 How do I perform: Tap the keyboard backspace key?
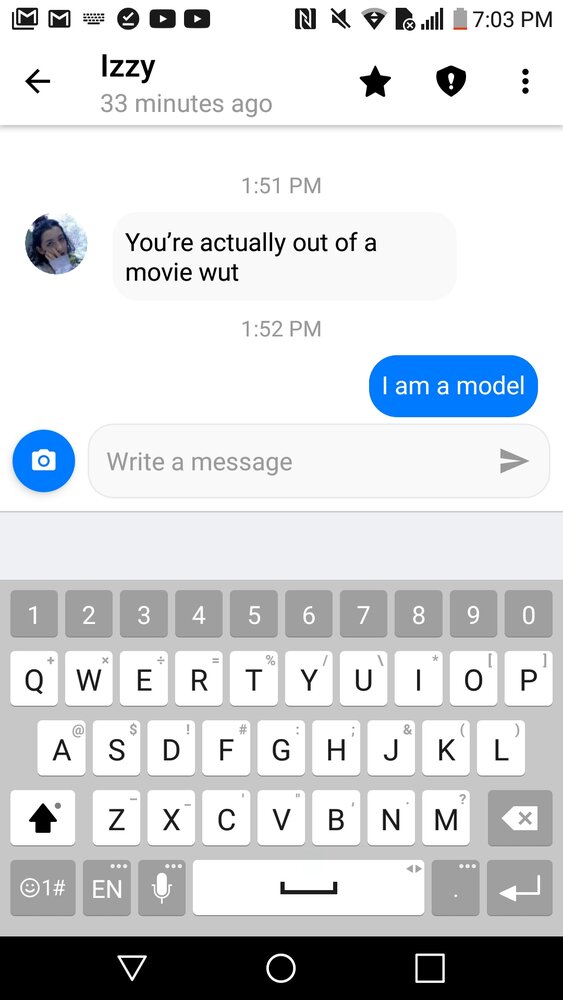point(520,818)
